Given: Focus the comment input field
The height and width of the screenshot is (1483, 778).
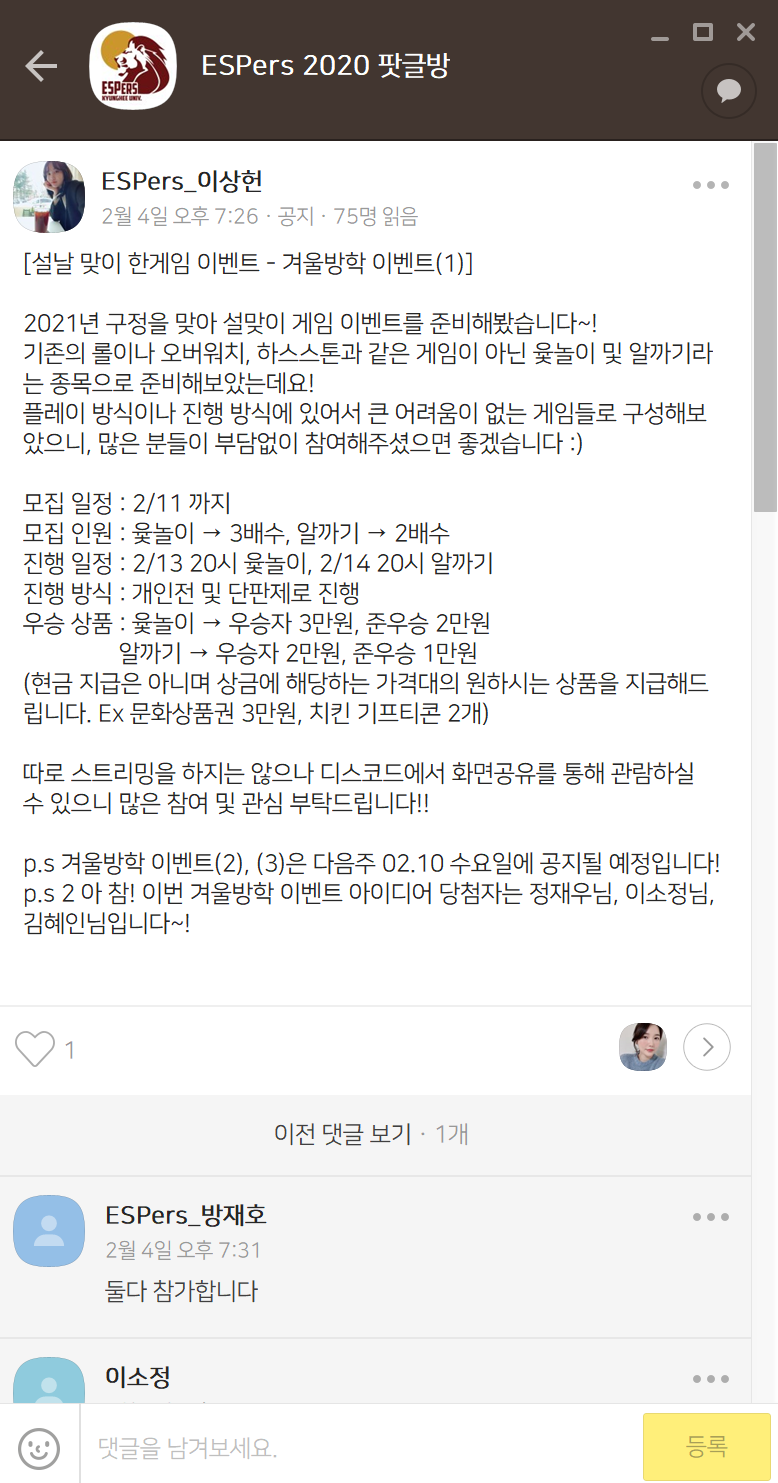Looking at the screenshot, I should 360,1446.
